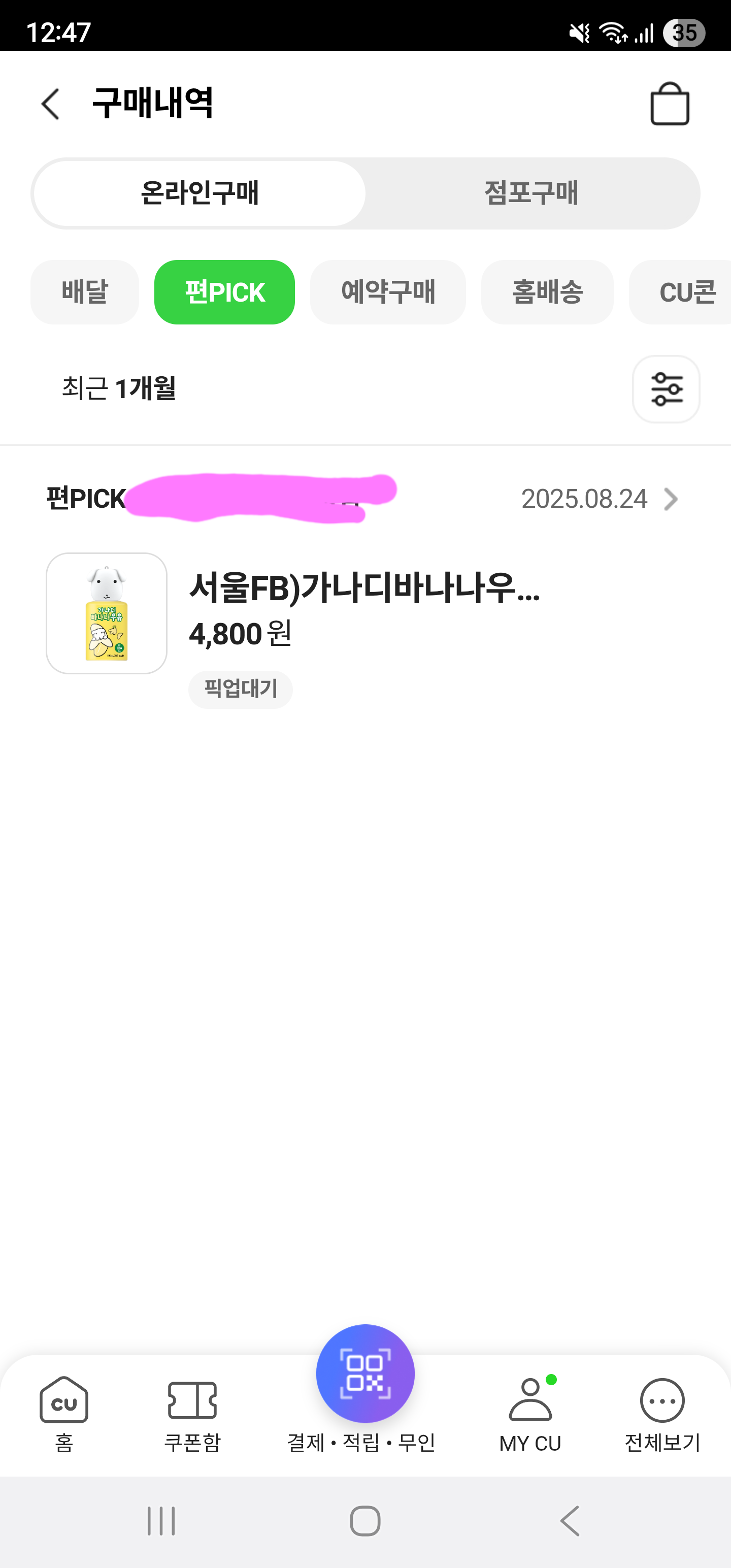This screenshot has width=731, height=1568.
Task: Open the 전체보기 menu tab
Action: tap(662, 1414)
